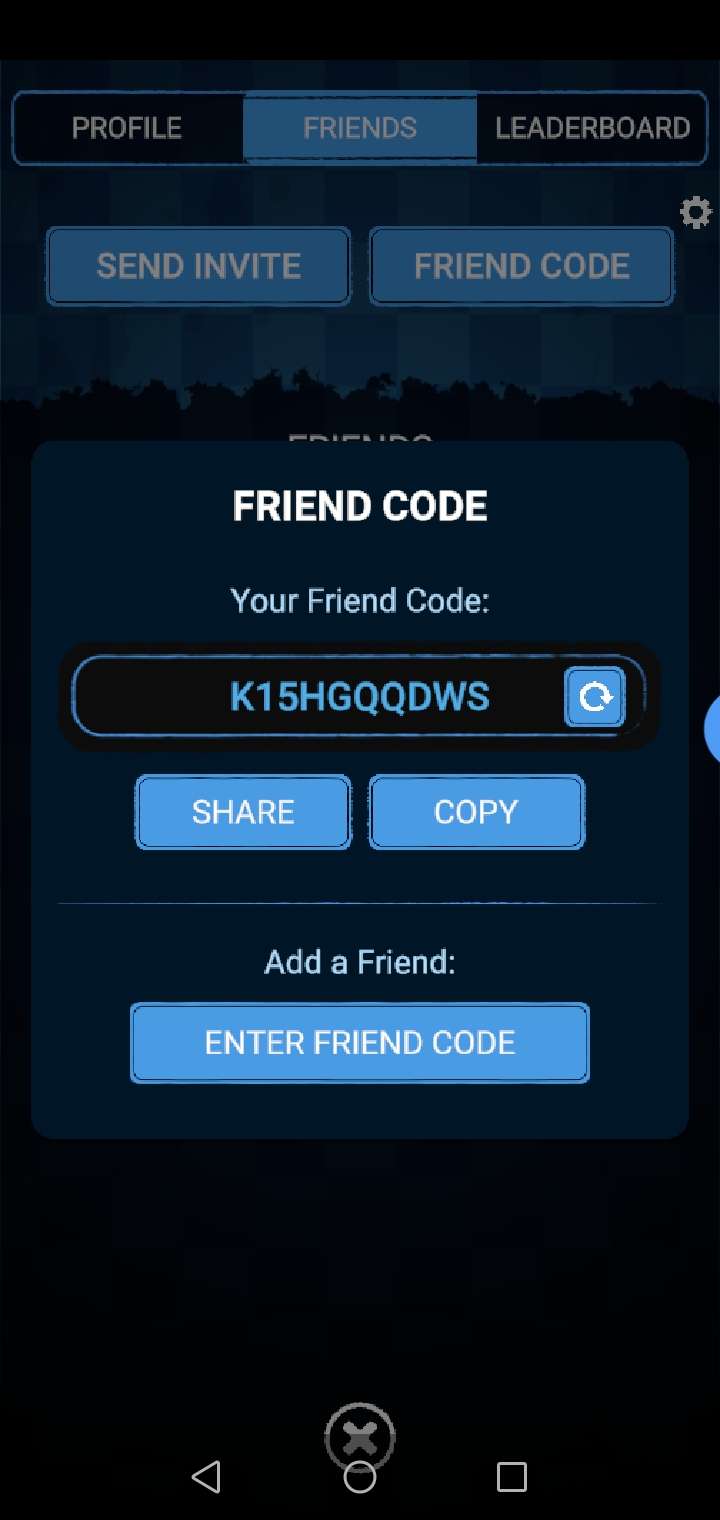Image resolution: width=720 pixels, height=1520 pixels.
Task: Go back with system back button
Action: tap(206, 1477)
